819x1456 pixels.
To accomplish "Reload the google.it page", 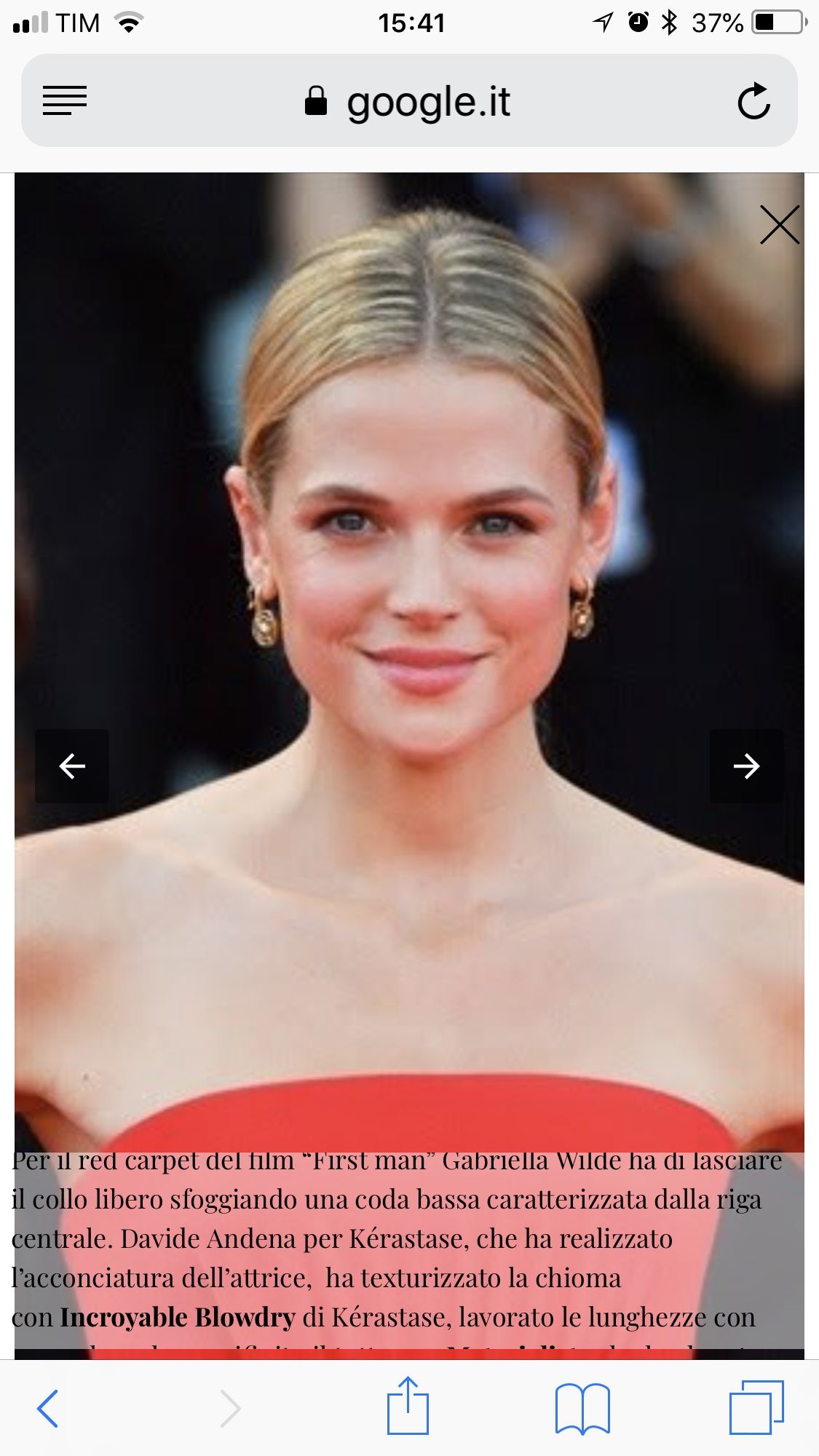I will click(753, 101).
